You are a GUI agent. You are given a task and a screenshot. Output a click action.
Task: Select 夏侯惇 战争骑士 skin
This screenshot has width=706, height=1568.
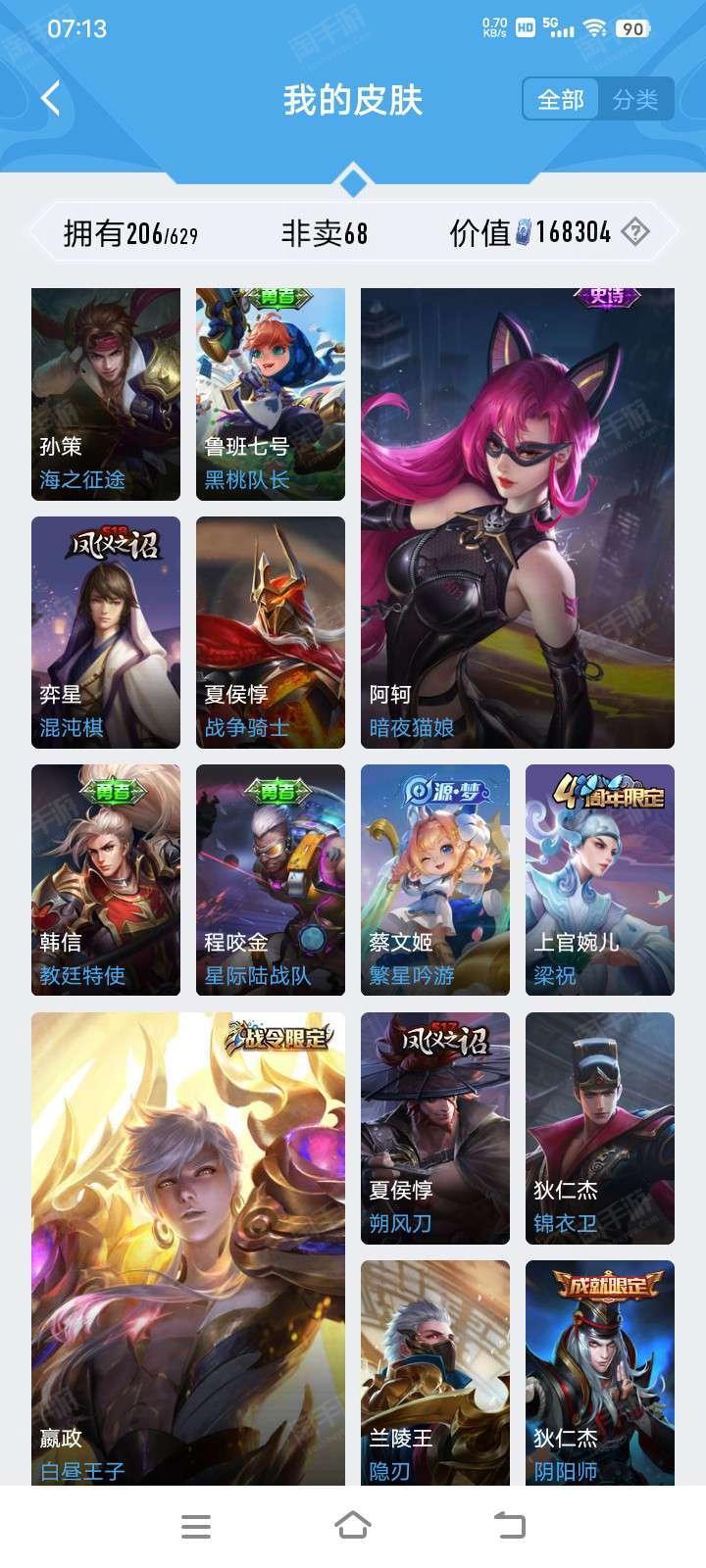click(271, 632)
